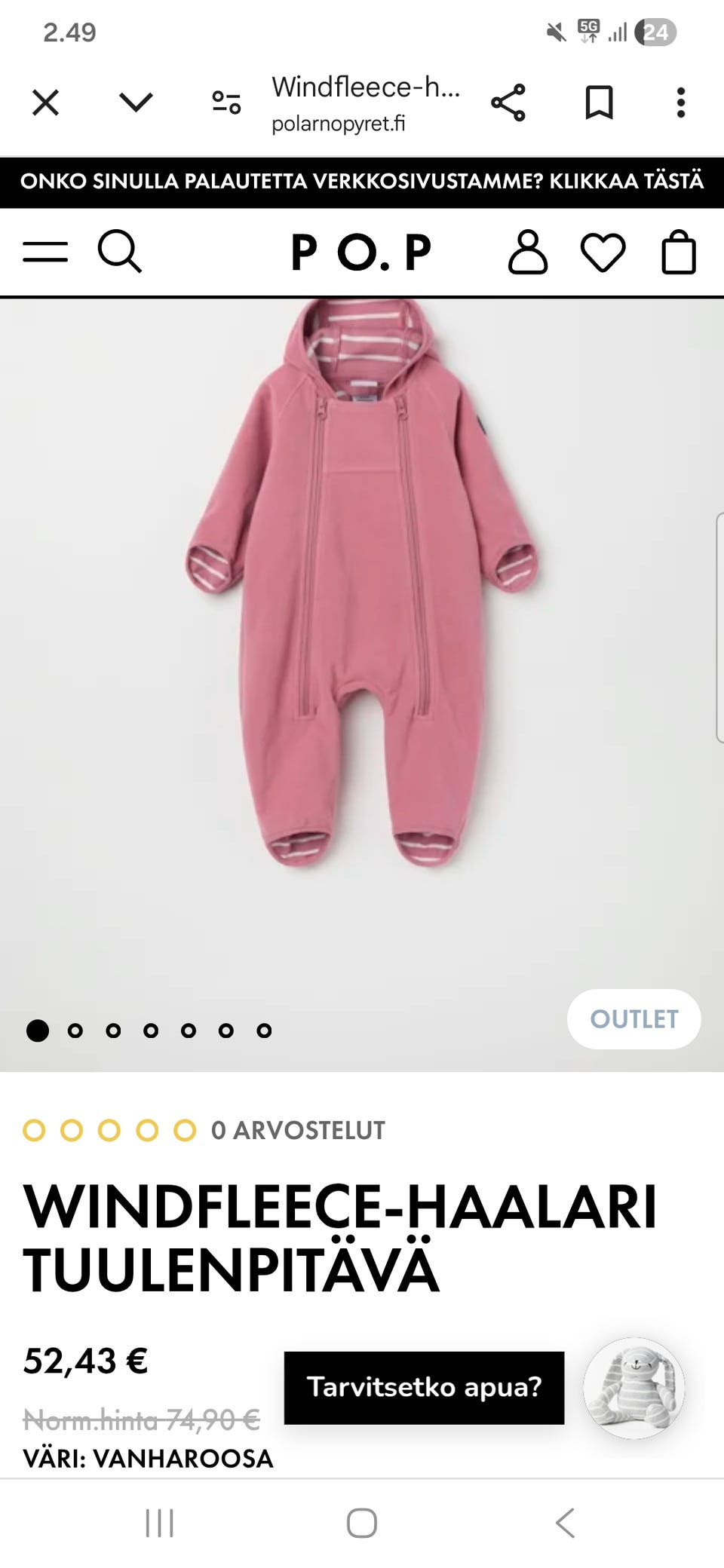
Task: Share this product page
Action: 508,103
